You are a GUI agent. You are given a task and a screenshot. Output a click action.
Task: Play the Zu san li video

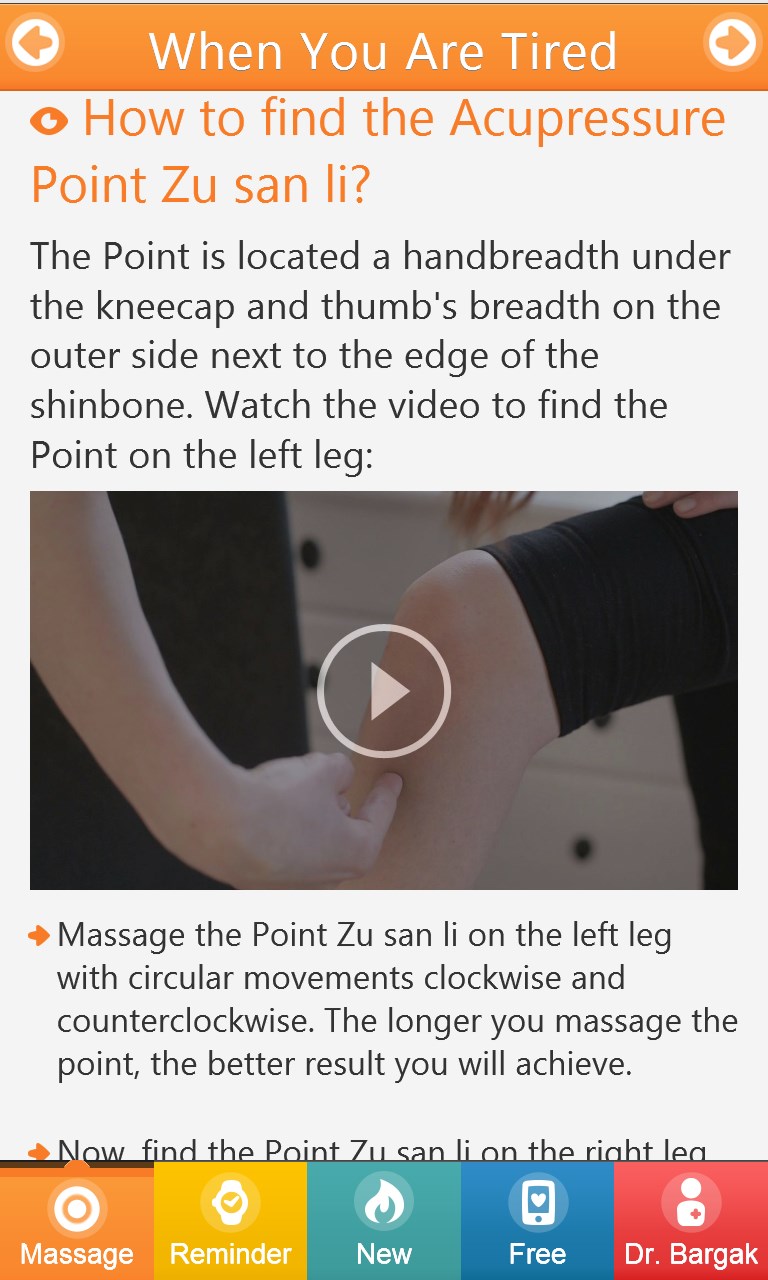click(384, 690)
